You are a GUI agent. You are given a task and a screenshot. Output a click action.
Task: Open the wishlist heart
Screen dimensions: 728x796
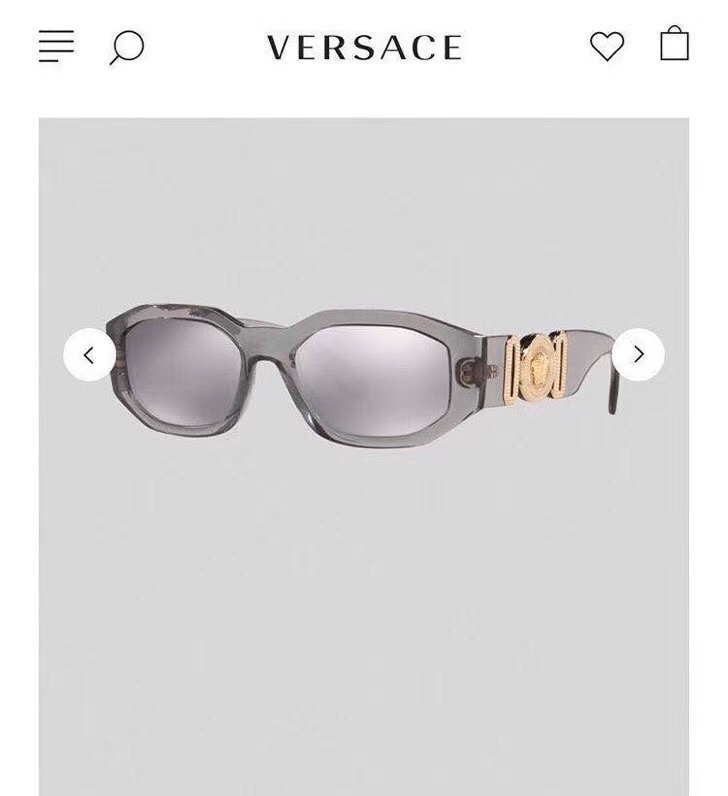click(x=606, y=46)
